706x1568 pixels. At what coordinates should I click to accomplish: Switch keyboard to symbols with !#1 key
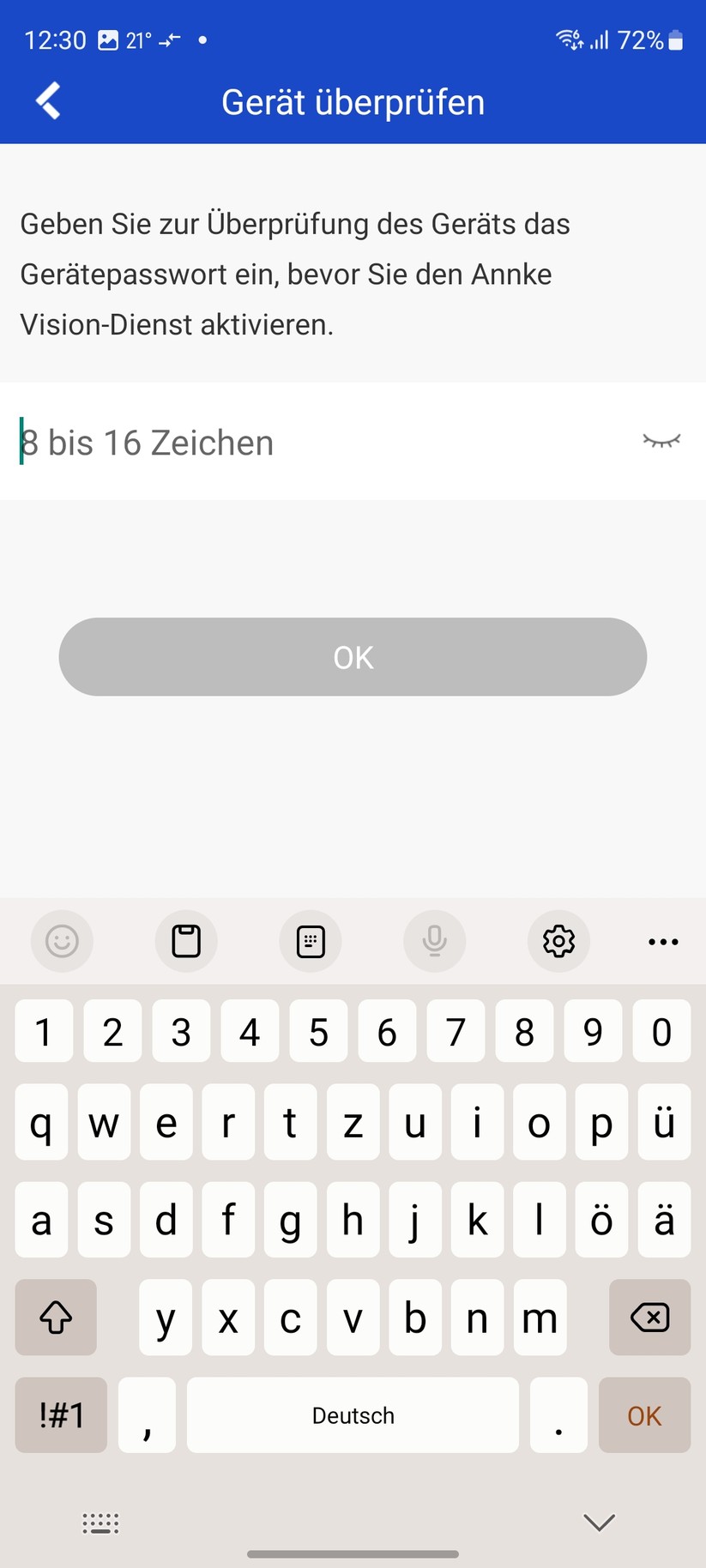coord(60,1415)
